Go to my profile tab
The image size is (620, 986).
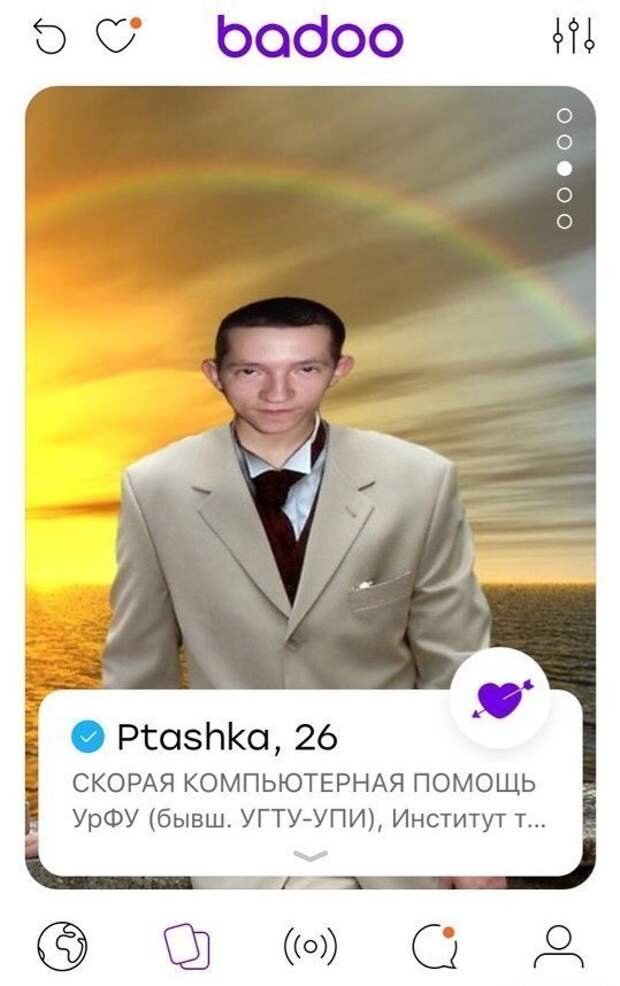coord(558,945)
